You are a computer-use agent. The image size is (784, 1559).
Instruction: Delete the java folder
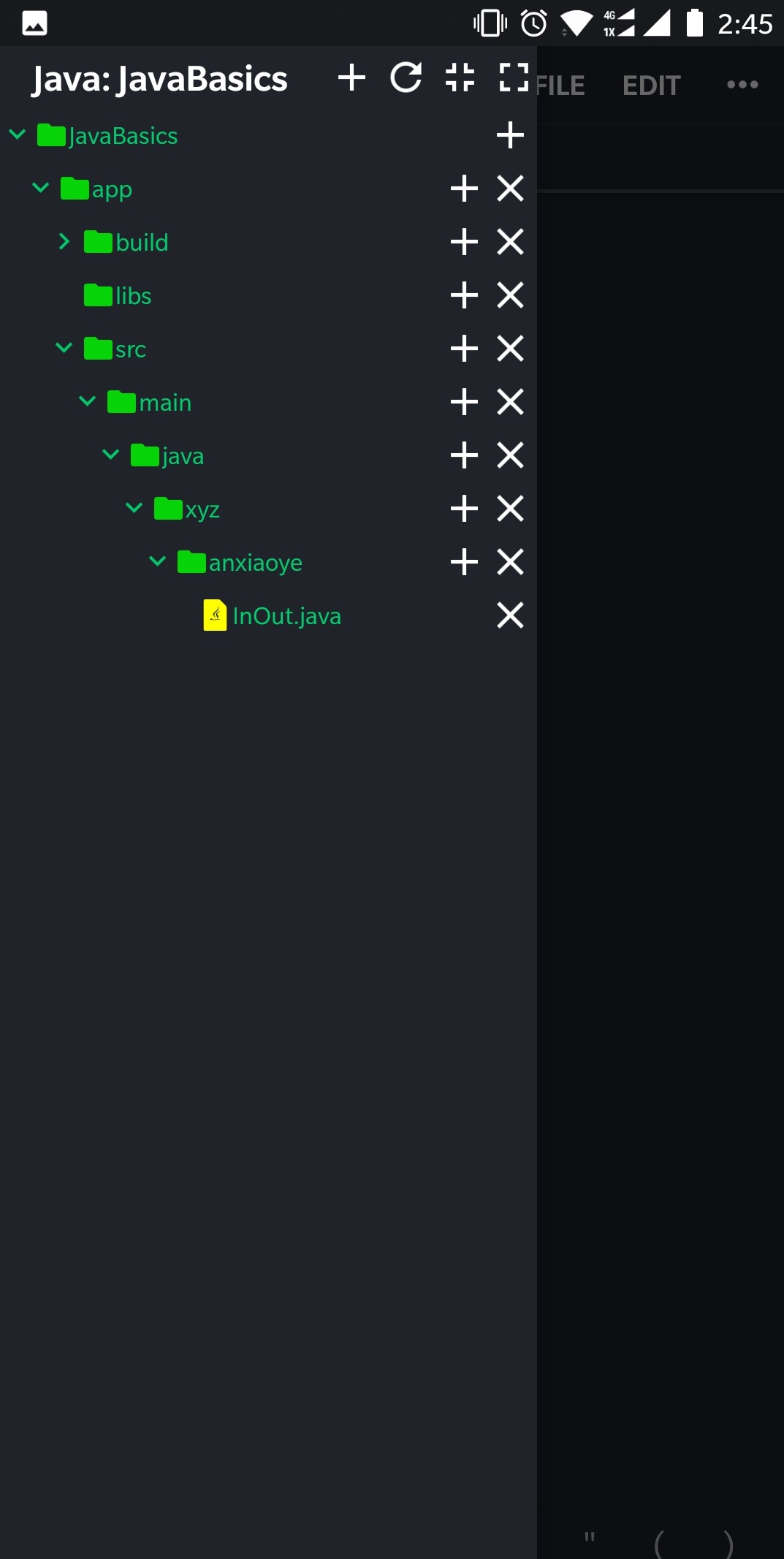click(x=510, y=455)
